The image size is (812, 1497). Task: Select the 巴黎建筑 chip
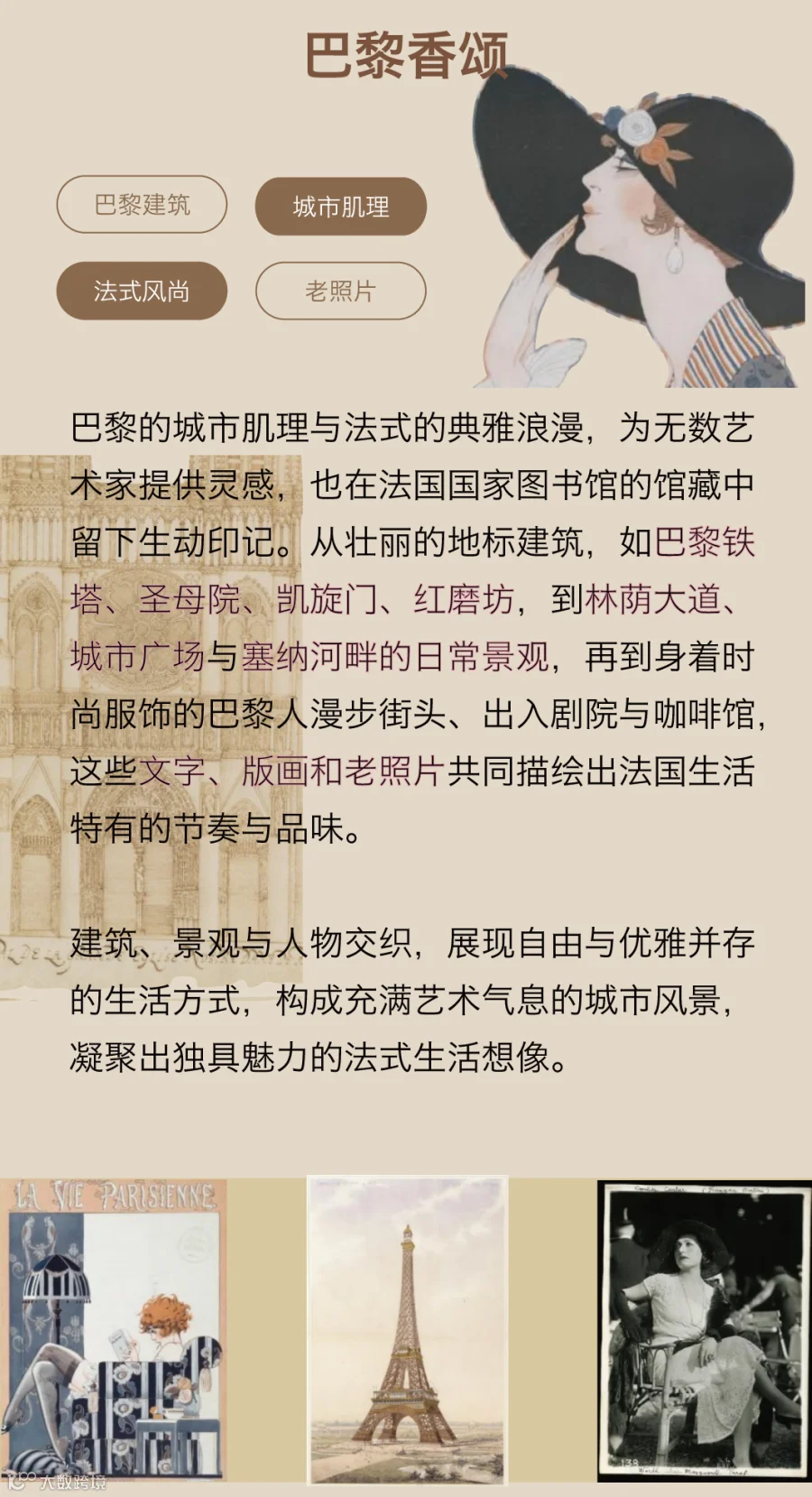click(142, 205)
